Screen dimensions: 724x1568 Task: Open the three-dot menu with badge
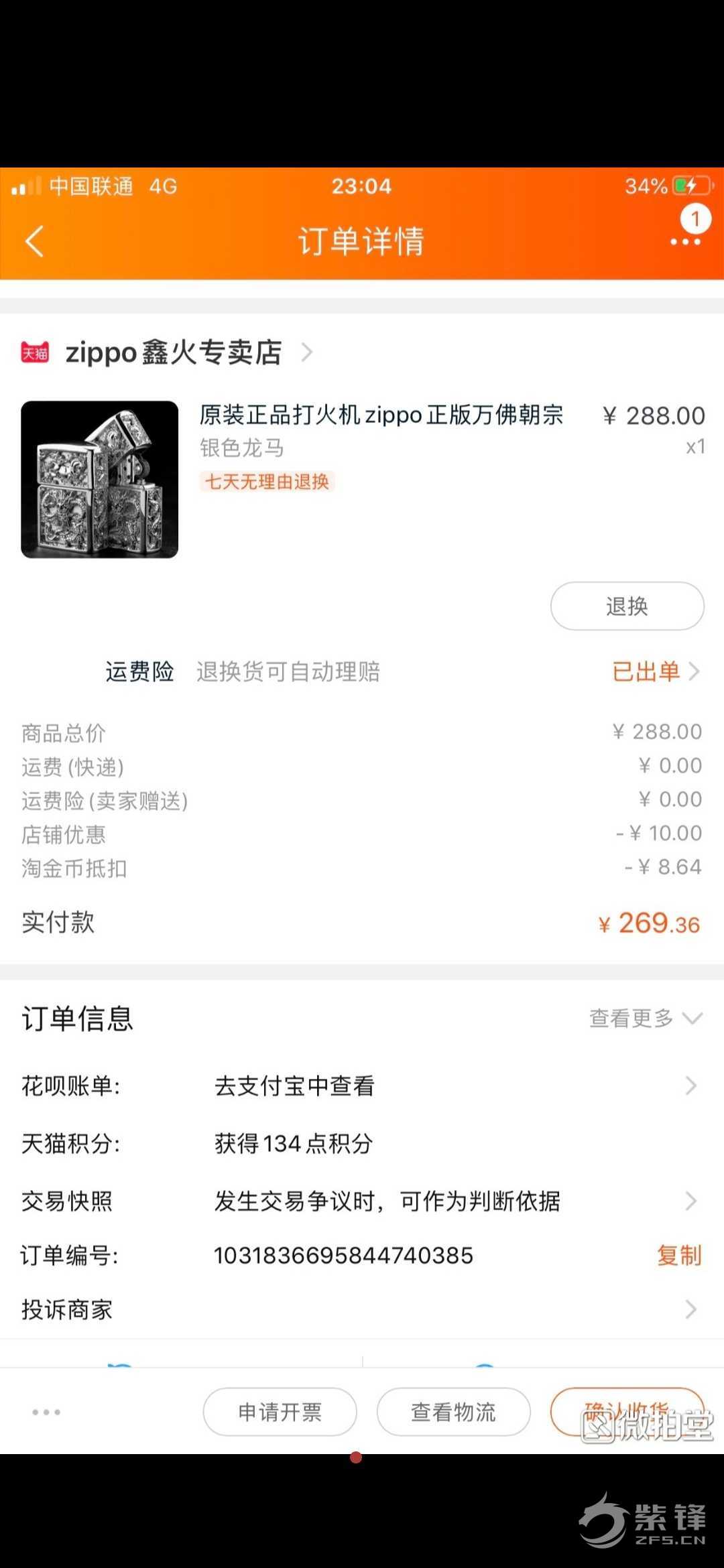687,231
